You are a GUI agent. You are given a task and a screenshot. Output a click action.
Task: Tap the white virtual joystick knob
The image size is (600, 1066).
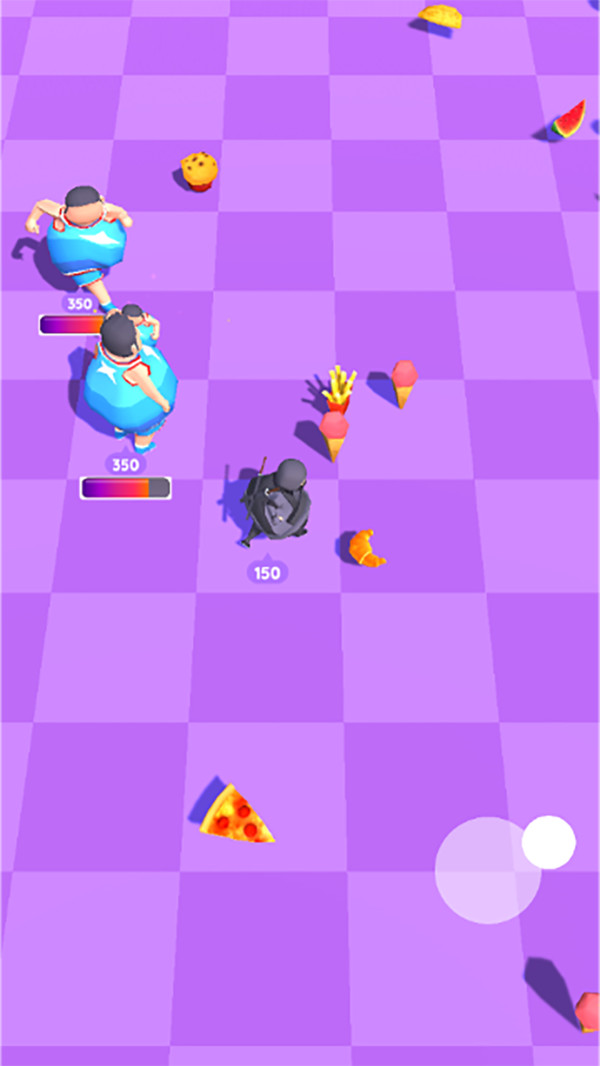pos(548,842)
